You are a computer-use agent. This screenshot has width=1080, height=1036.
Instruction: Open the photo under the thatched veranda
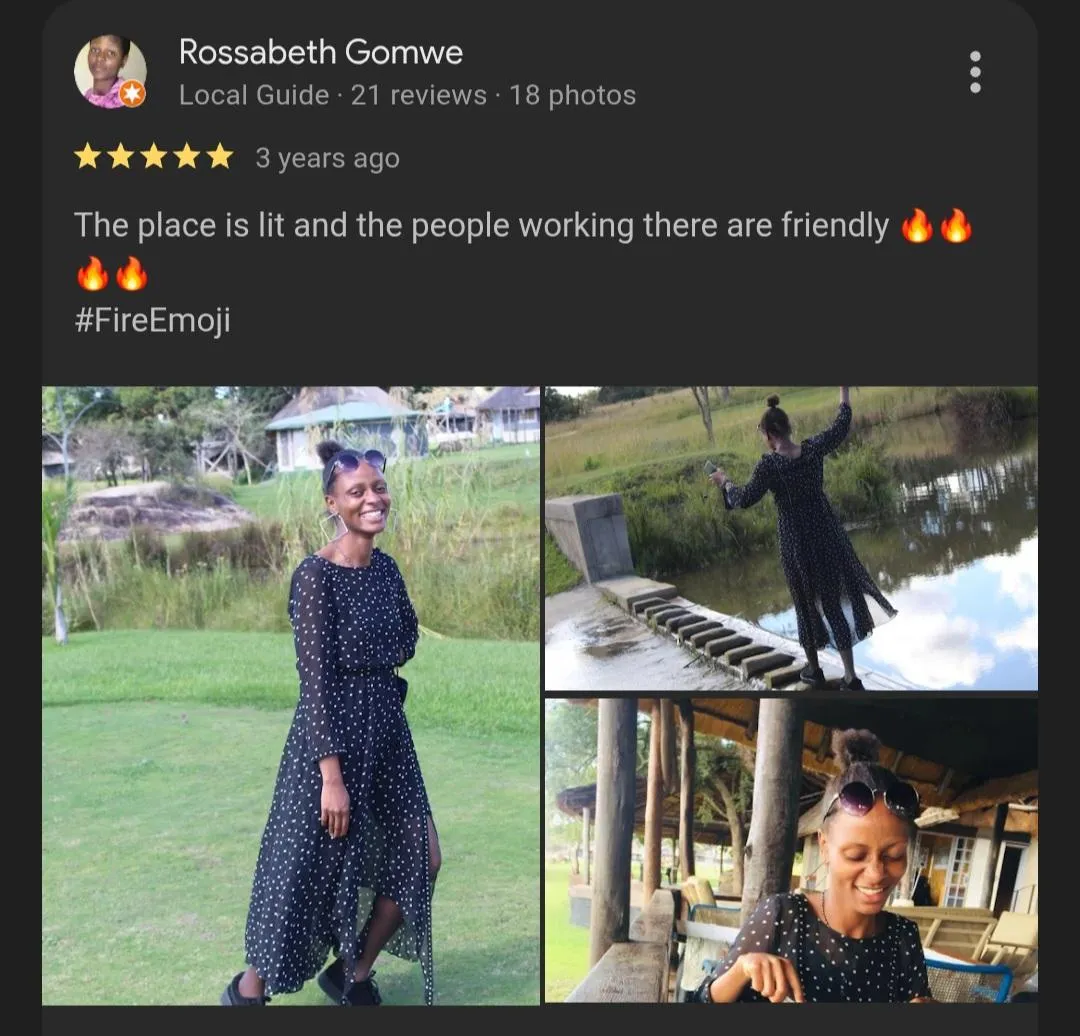tap(791, 850)
